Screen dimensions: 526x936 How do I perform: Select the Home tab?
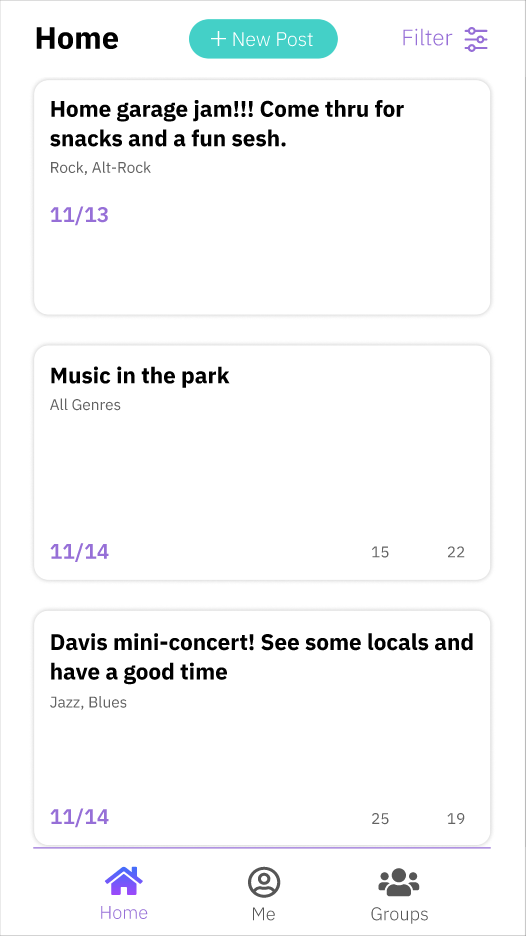(x=124, y=894)
